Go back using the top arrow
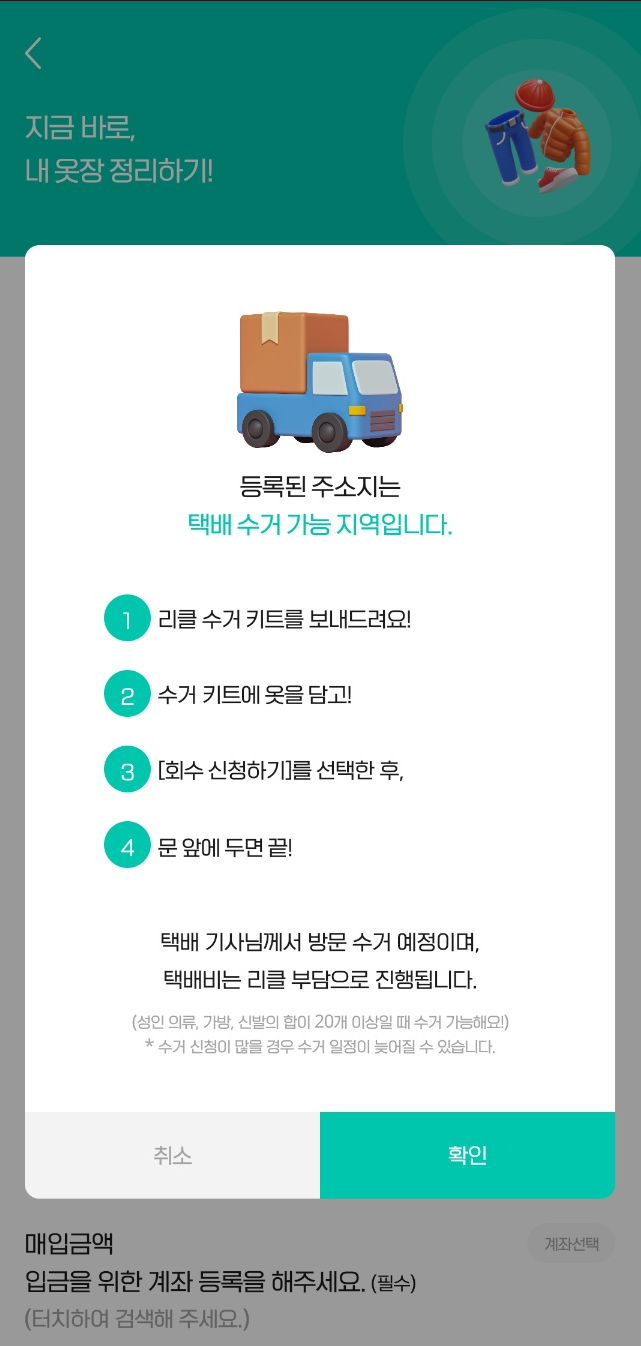This screenshot has width=641, height=1346. pyautogui.click(x=34, y=53)
